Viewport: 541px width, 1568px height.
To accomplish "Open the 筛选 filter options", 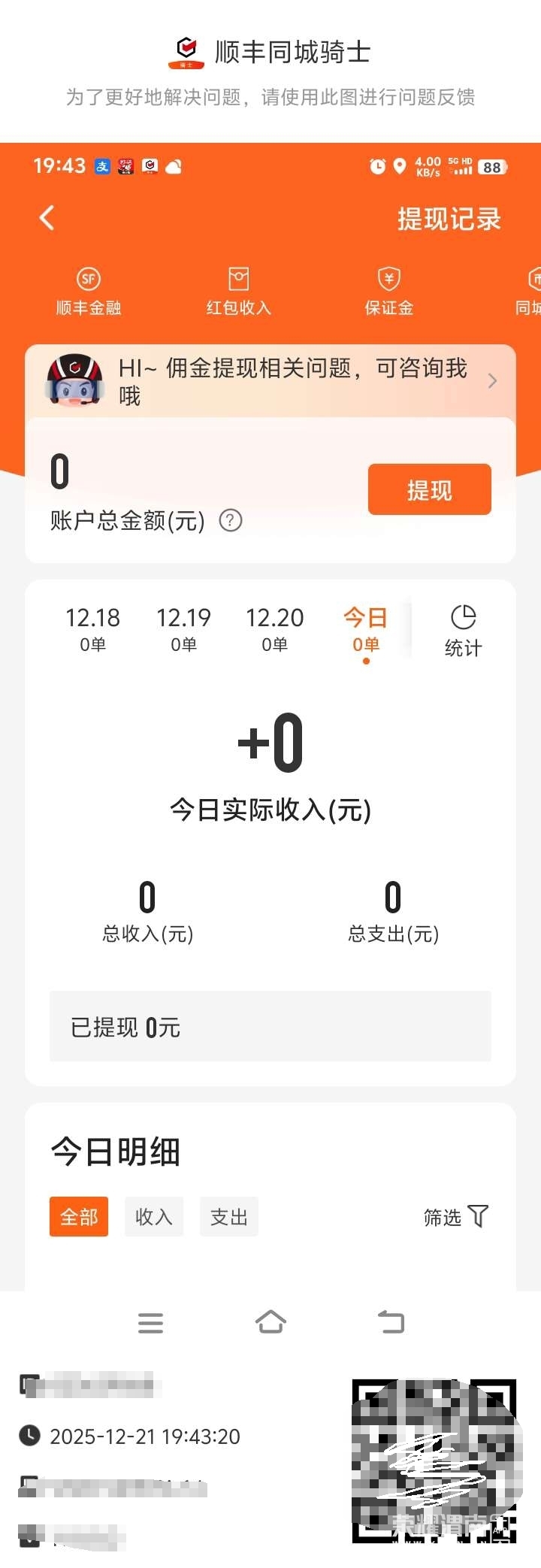I will coord(455,1216).
